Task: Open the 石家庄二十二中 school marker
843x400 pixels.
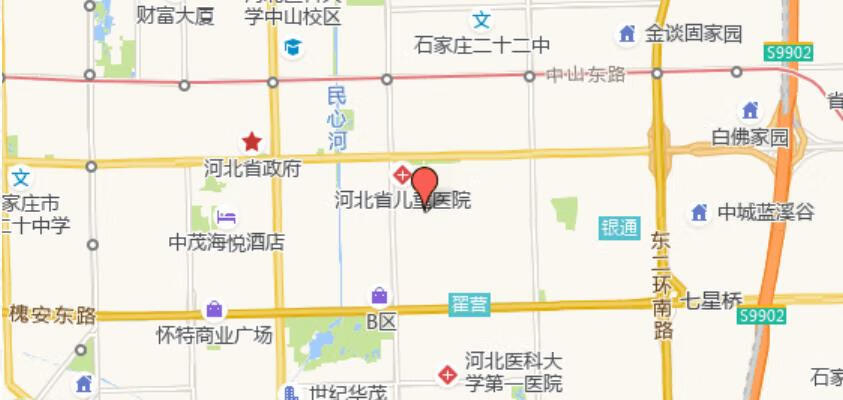Action: pos(482,19)
